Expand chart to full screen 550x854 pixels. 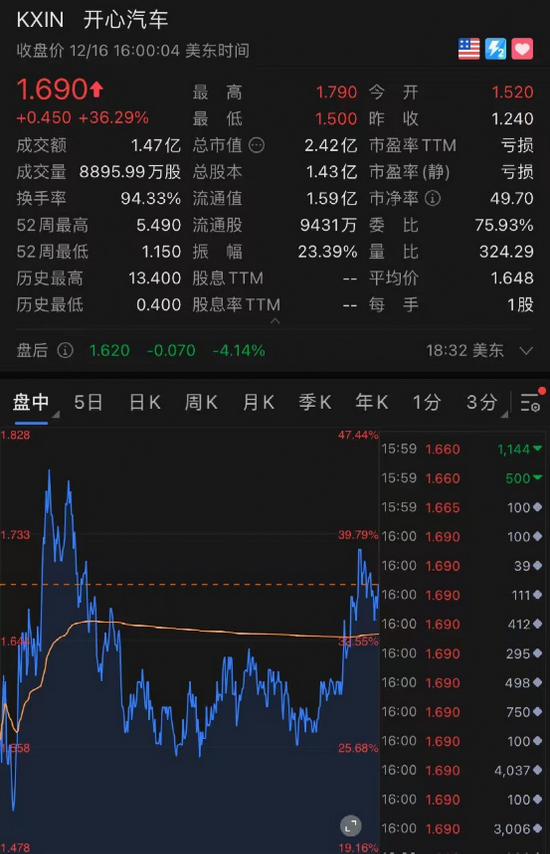pyautogui.click(x=351, y=826)
